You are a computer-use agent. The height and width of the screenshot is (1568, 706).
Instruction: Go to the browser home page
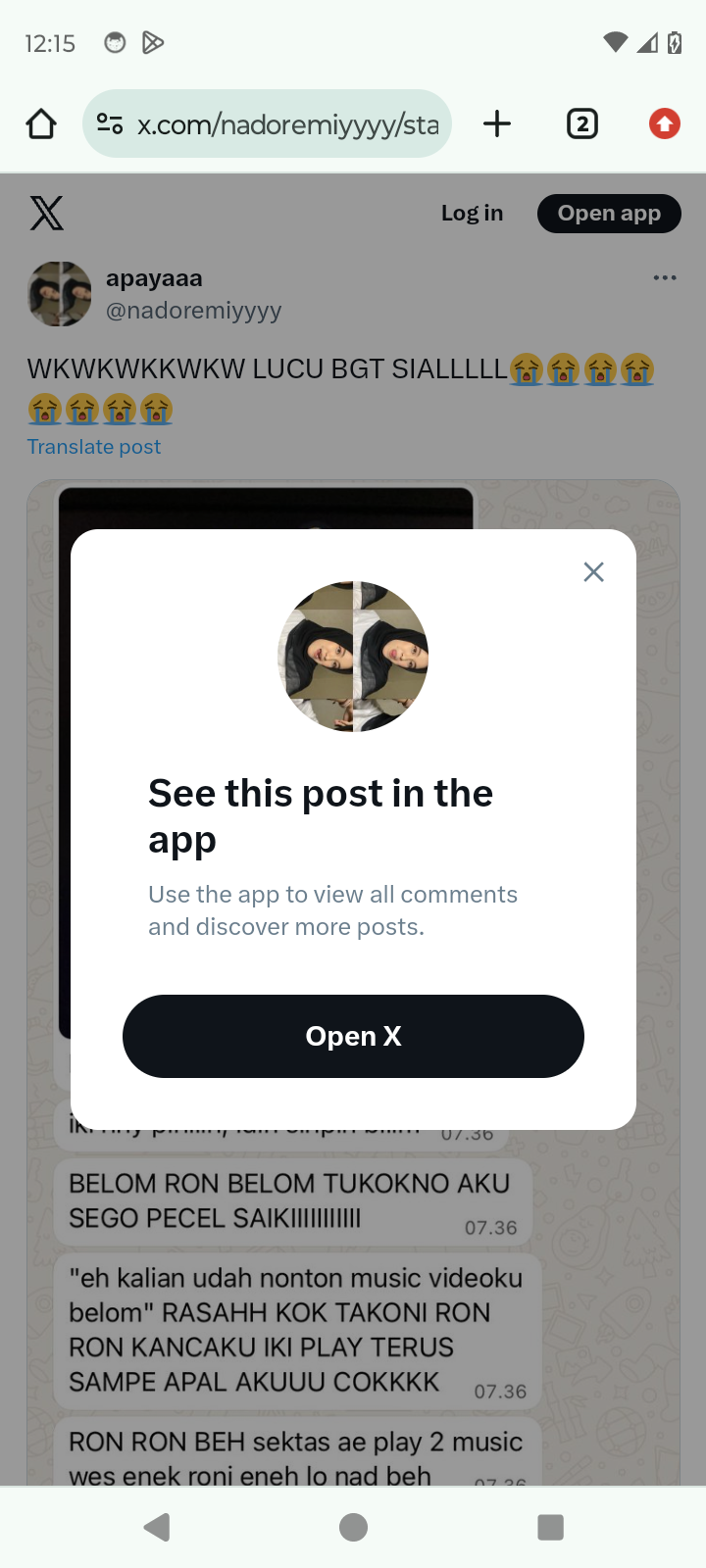coord(41,124)
